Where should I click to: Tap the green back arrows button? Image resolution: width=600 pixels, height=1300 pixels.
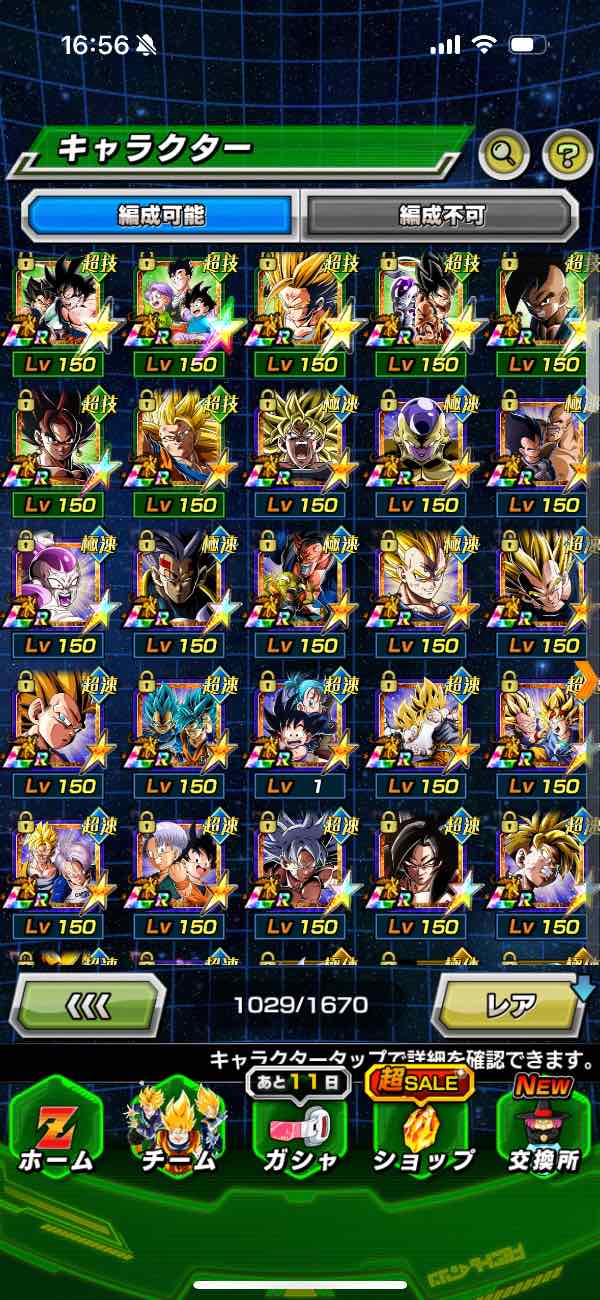click(87, 1003)
